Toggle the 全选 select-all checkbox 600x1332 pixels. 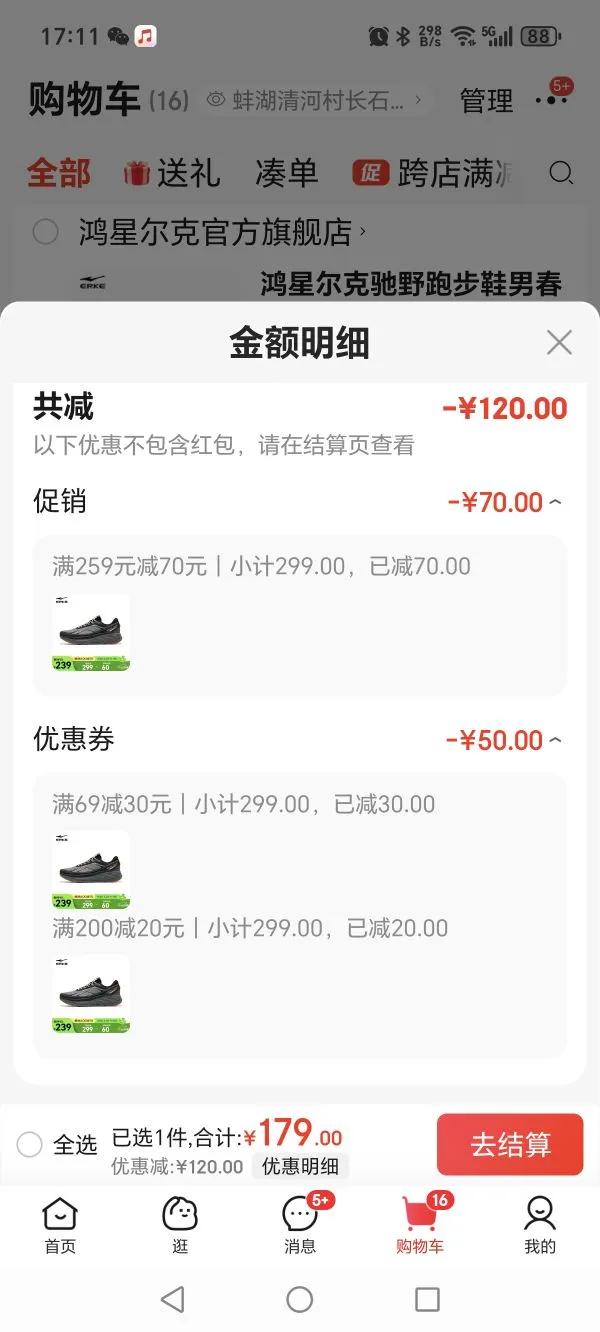[x=30, y=1145]
